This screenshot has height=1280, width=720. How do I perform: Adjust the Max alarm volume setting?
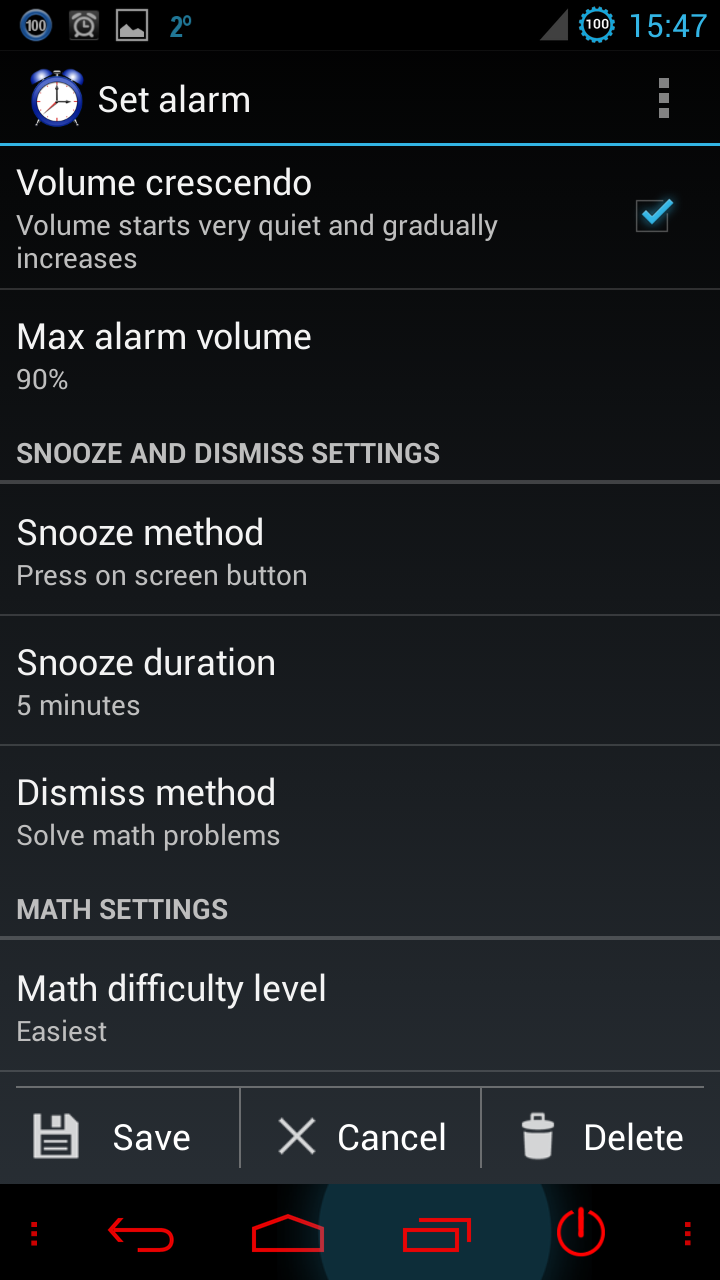click(x=360, y=355)
